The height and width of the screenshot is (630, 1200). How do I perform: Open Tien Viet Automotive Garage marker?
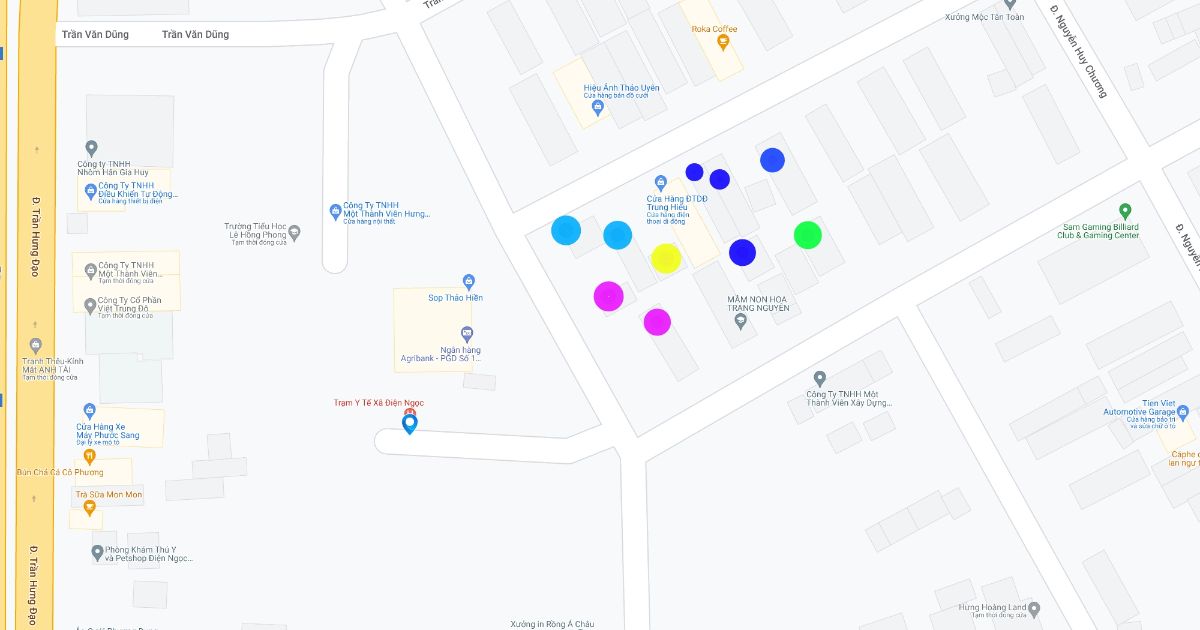[x=1184, y=412]
